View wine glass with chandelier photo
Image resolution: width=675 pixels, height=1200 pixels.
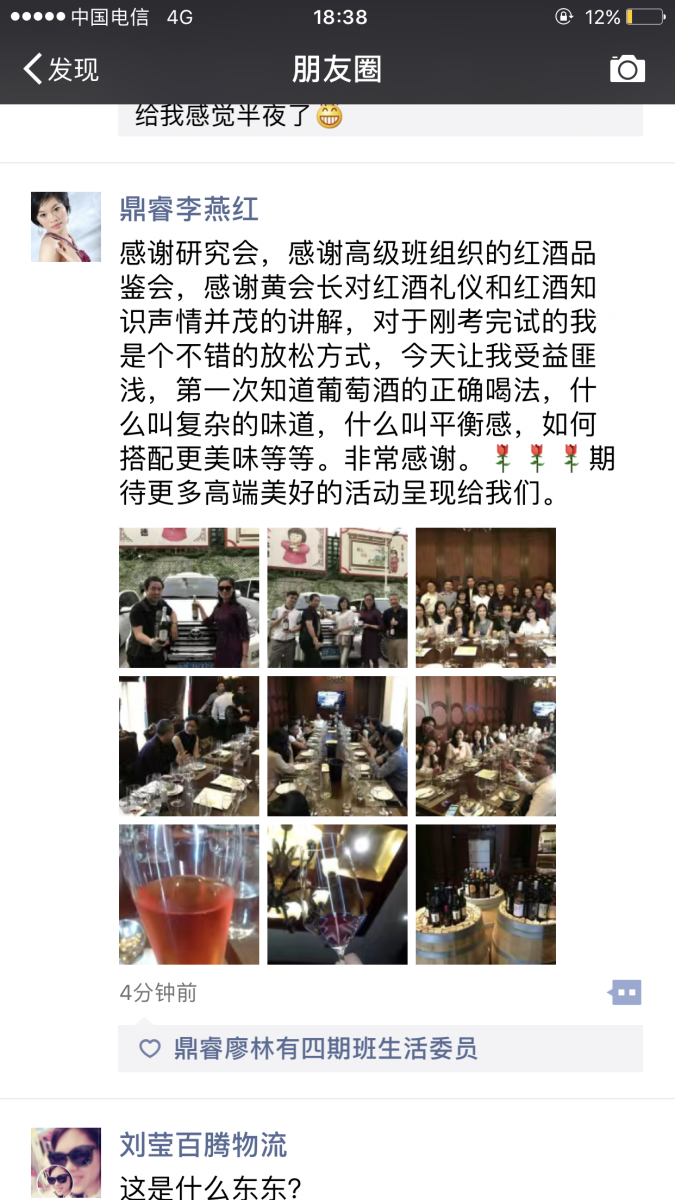click(337, 893)
